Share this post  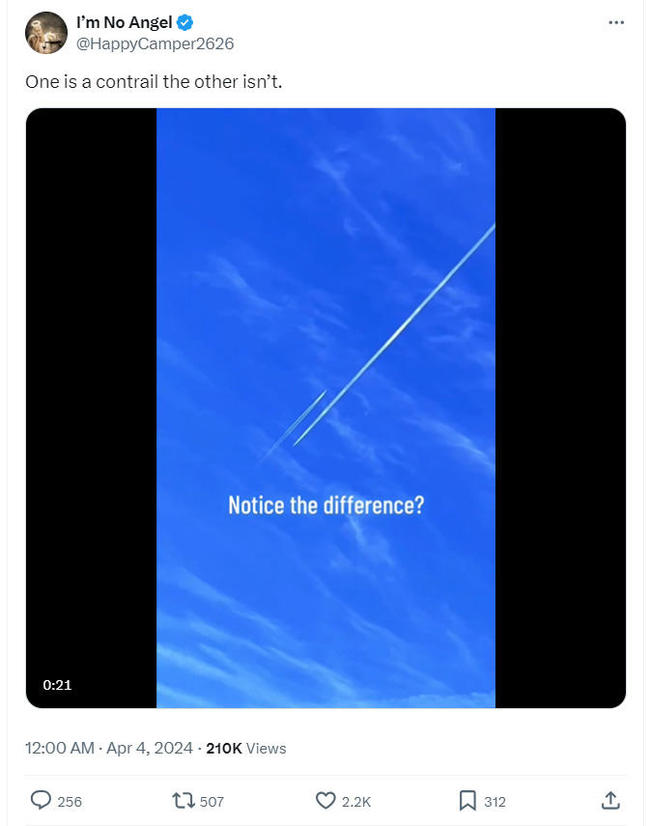pyautogui.click(x=610, y=800)
